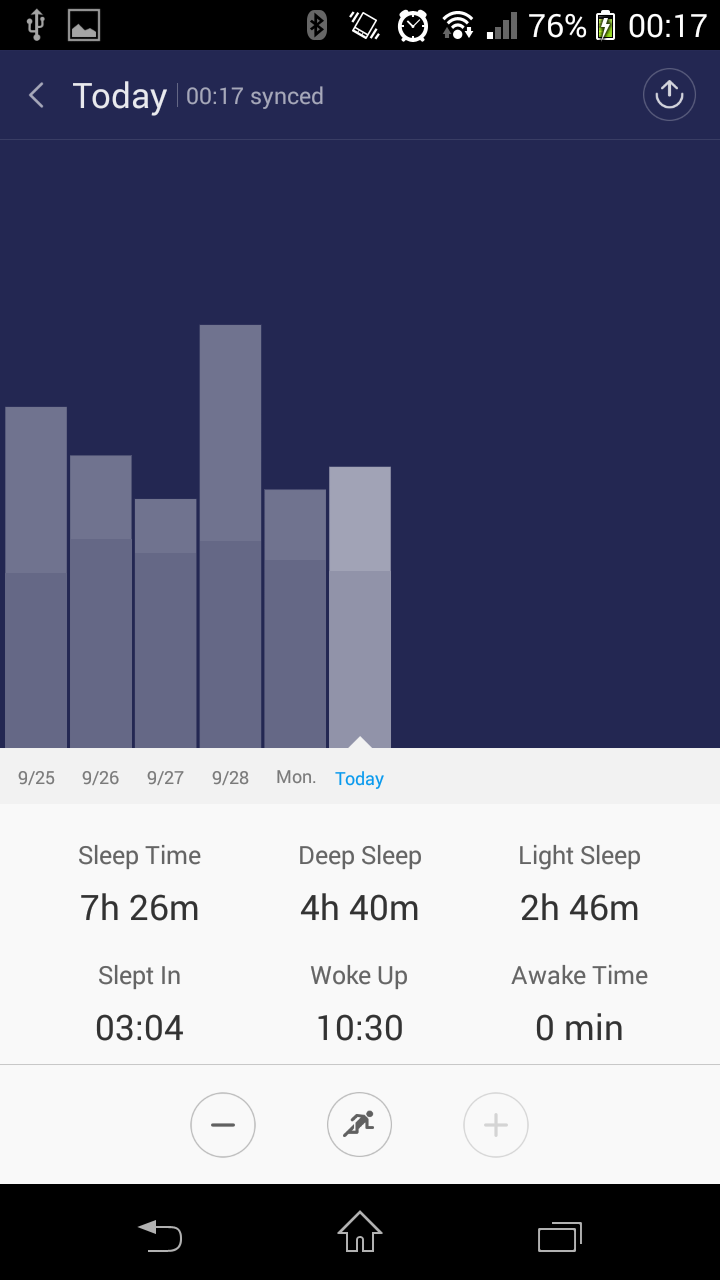Viewport: 720px width, 1280px height.
Task: Go back using the top-left arrow
Action: [37, 96]
